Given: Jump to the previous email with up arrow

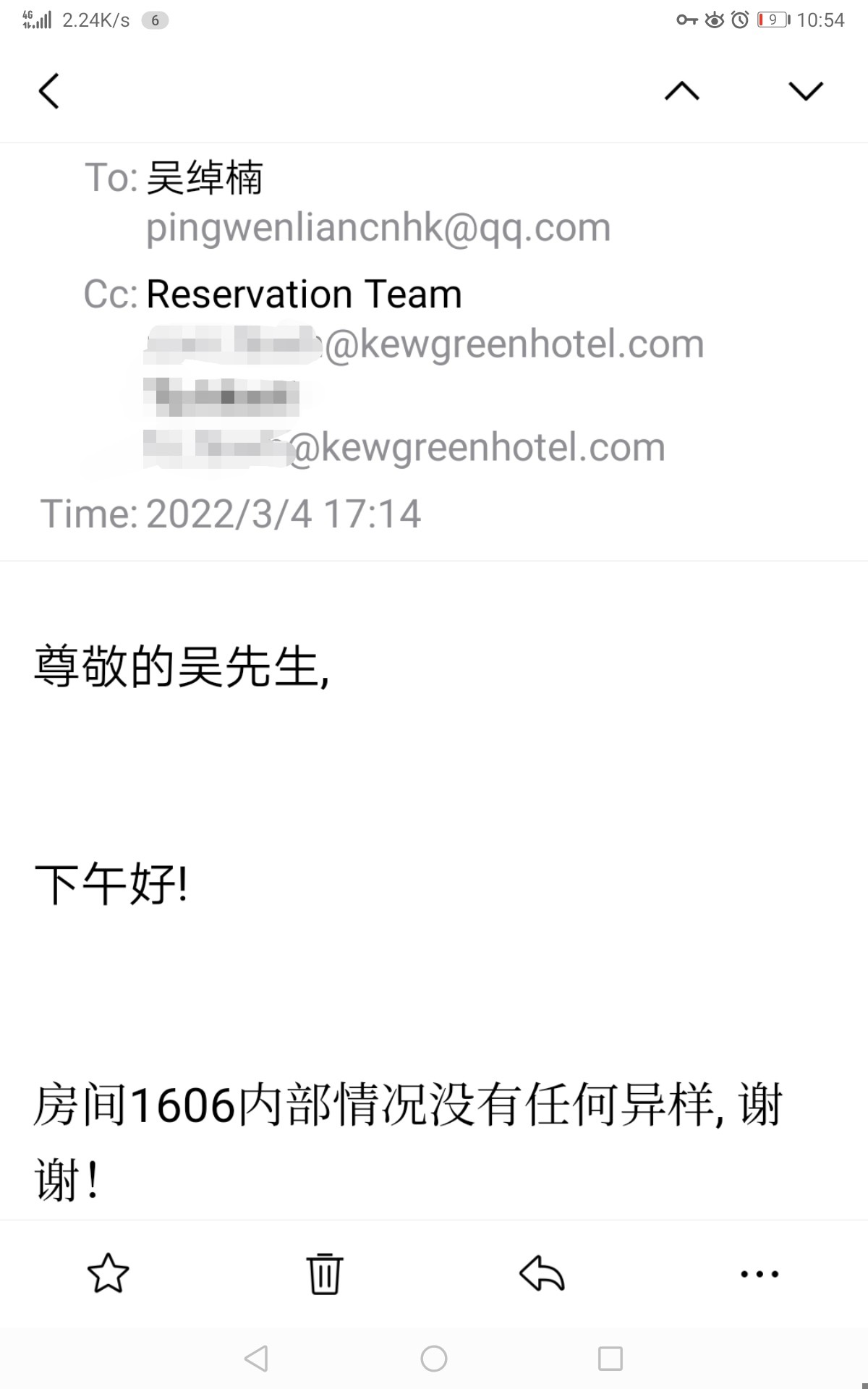Looking at the screenshot, I should point(682,91).
